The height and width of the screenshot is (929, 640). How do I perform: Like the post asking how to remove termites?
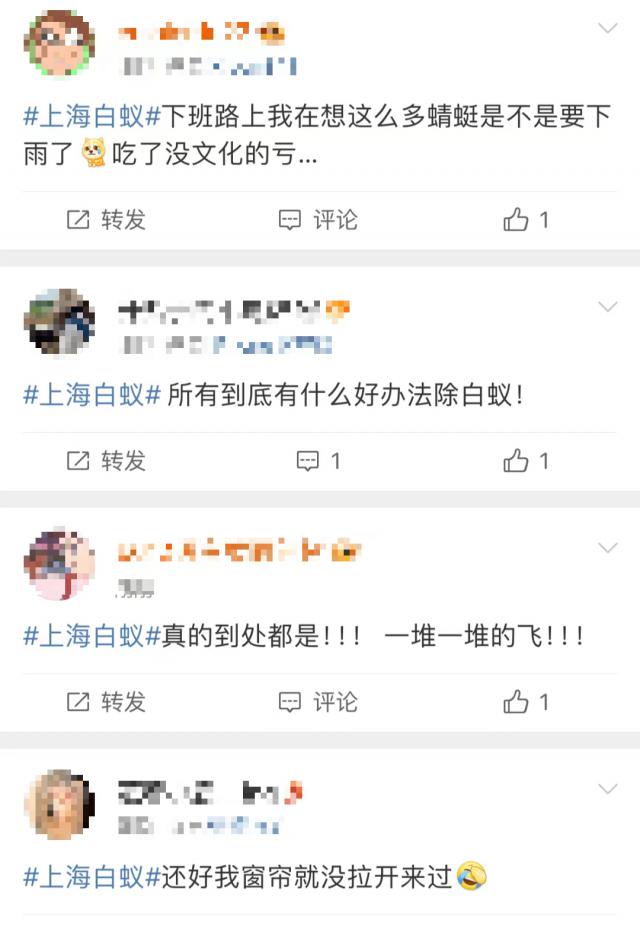click(527, 461)
